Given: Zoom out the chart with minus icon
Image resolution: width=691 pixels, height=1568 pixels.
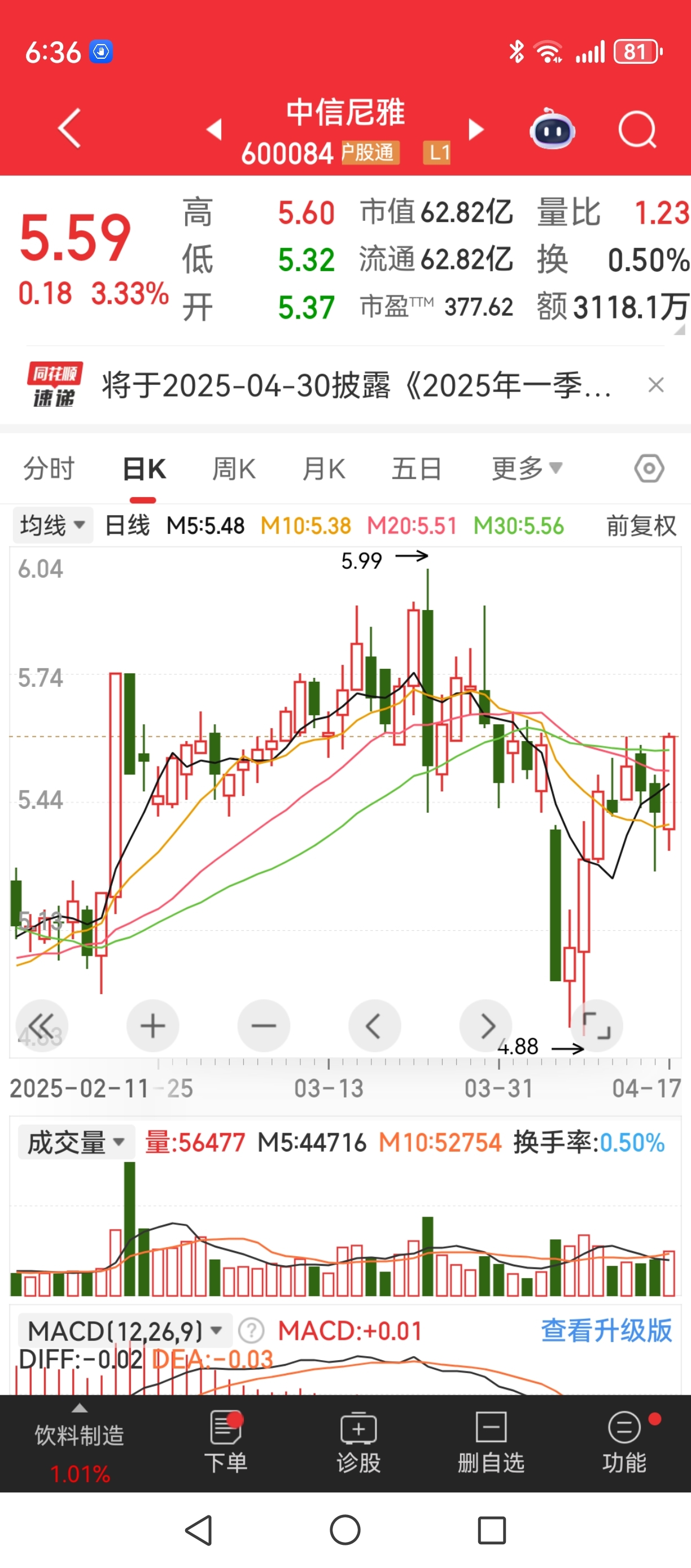Looking at the screenshot, I should pyautogui.click(x=264, y=1026).
